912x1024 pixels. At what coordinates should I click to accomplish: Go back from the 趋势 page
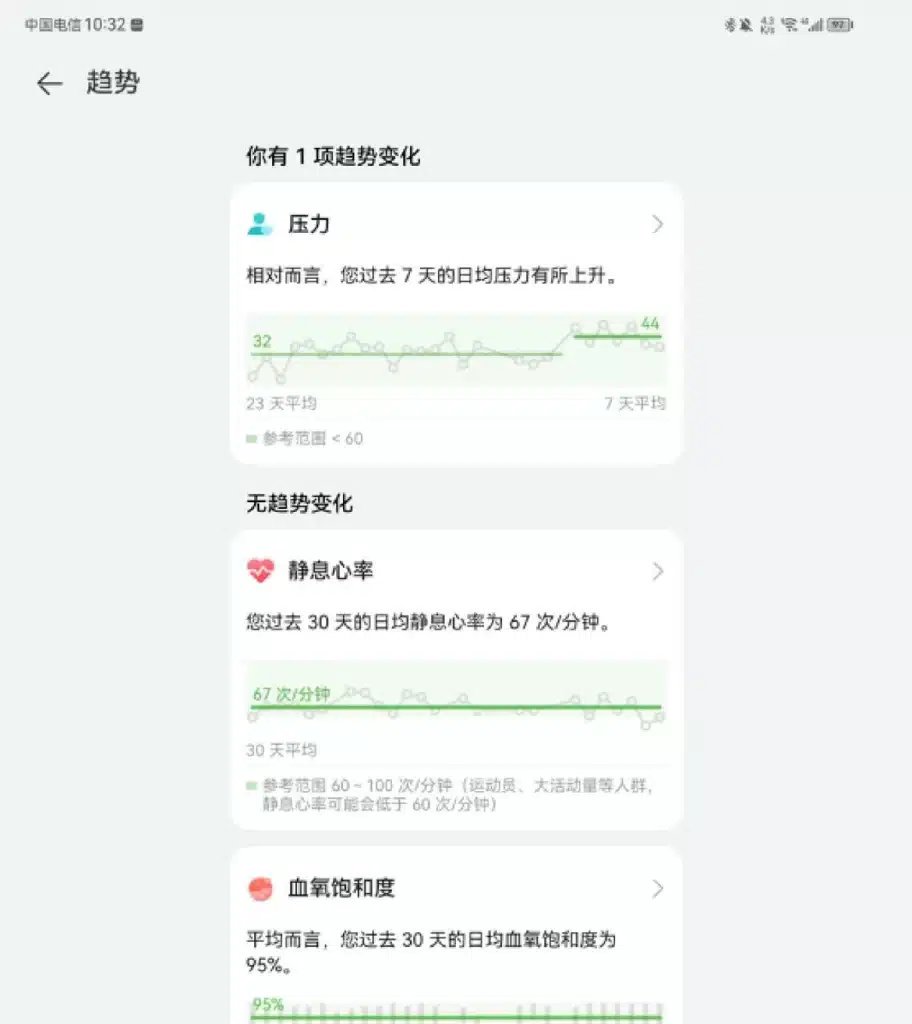(49, 83)
